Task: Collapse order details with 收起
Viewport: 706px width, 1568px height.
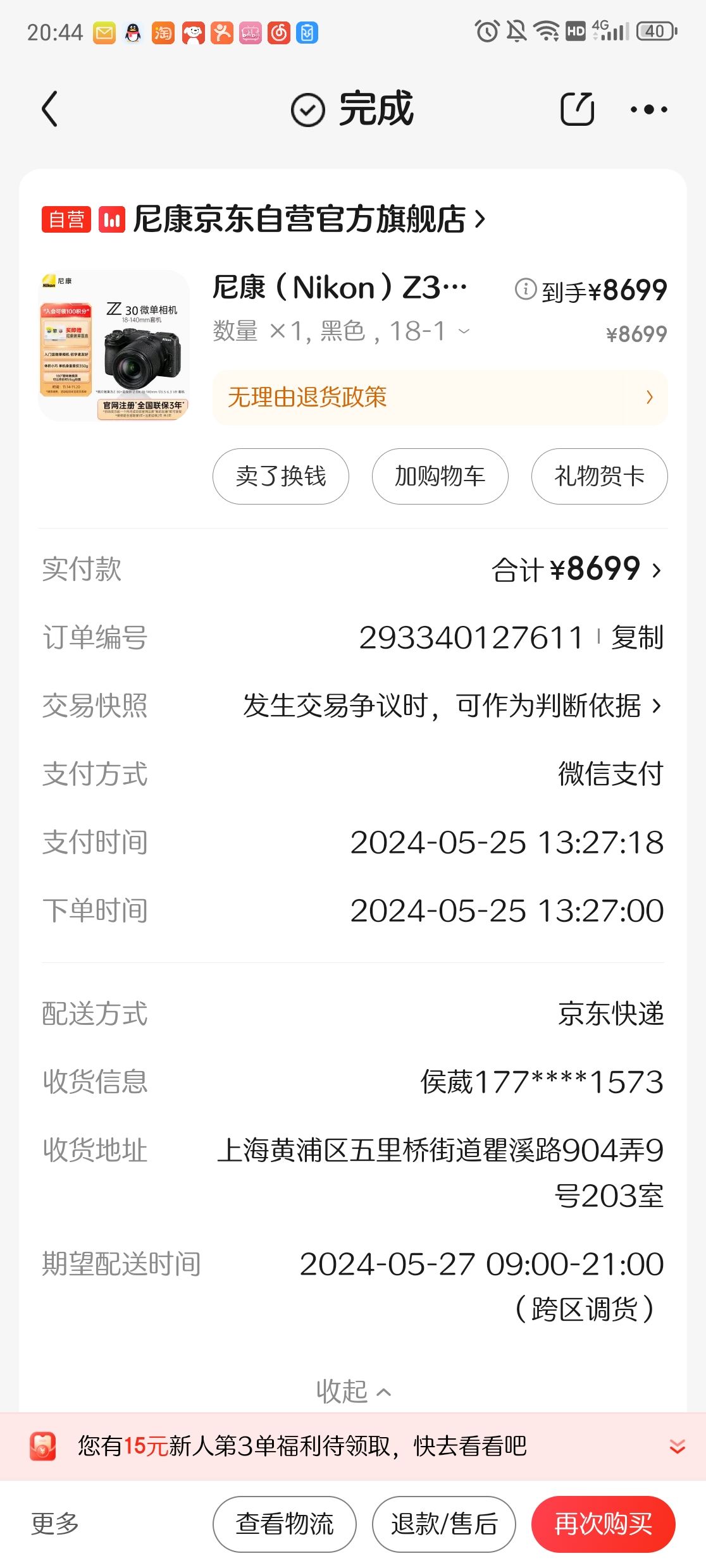Action: (353, 1391)
